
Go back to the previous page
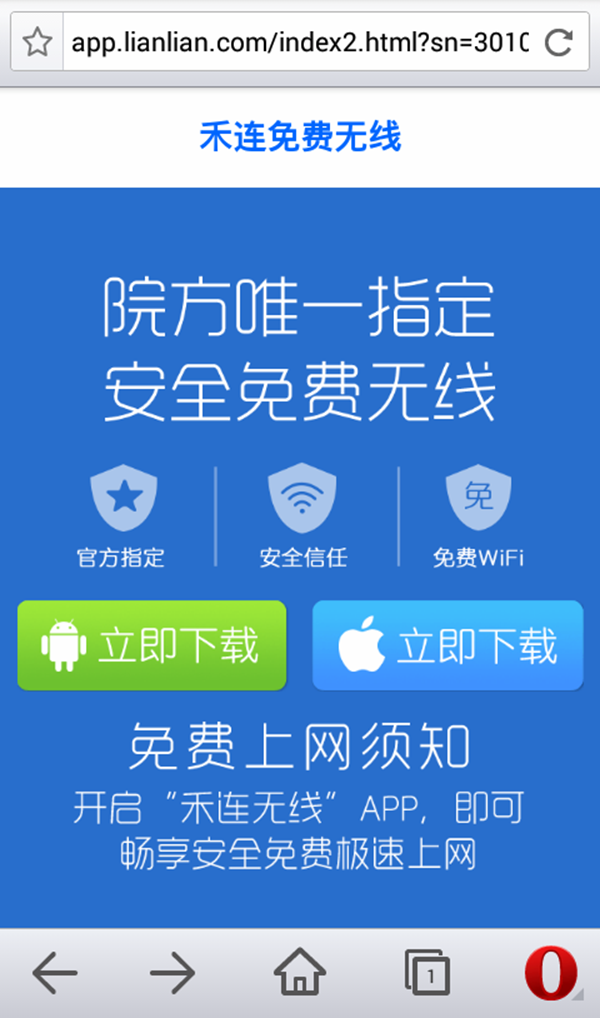(54, 972)
